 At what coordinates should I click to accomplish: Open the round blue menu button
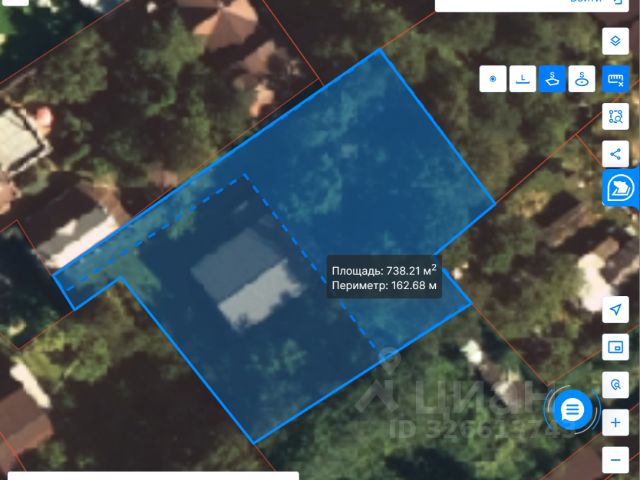point(572,409)
